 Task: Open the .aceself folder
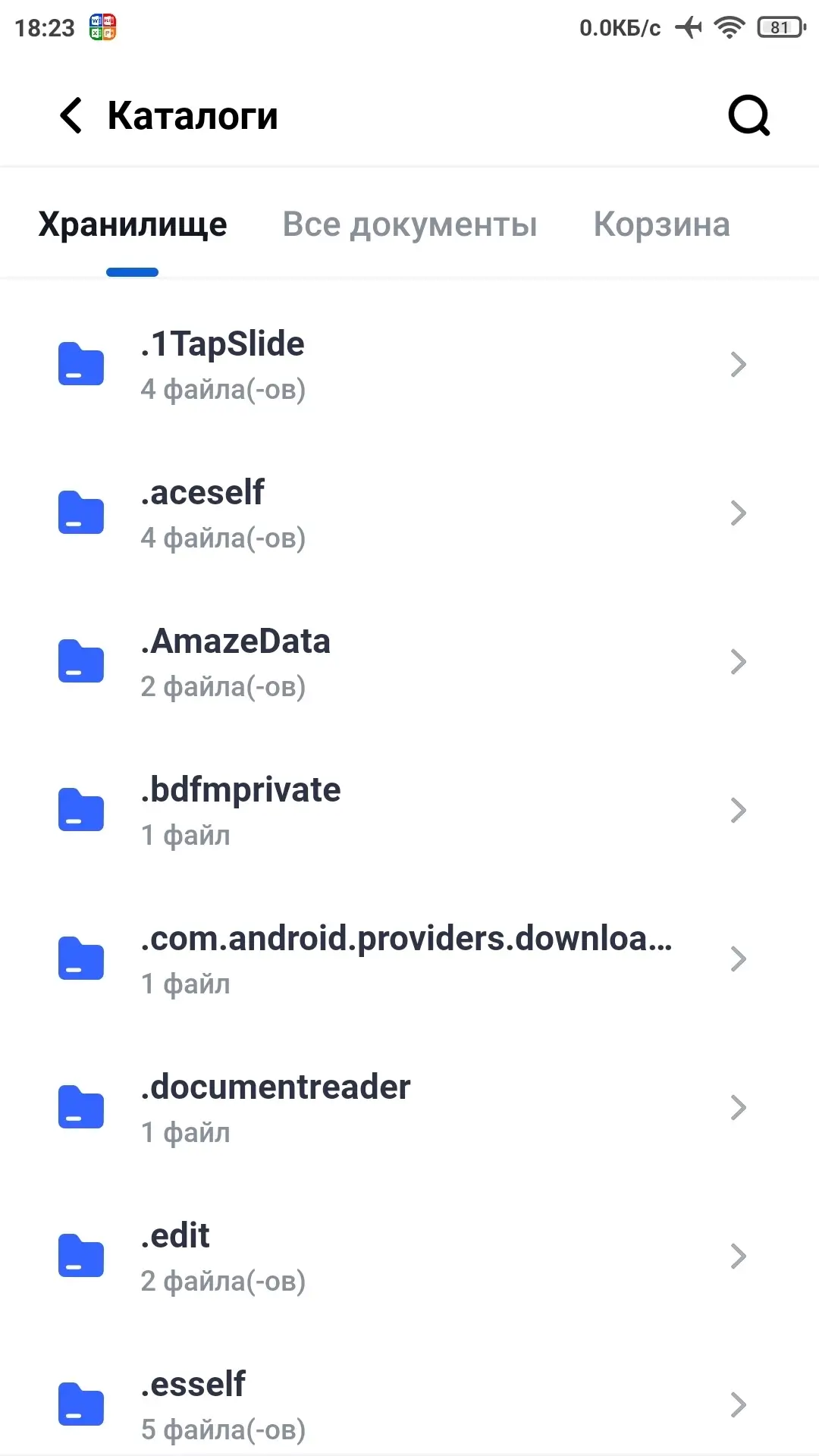tap(402, 514)
